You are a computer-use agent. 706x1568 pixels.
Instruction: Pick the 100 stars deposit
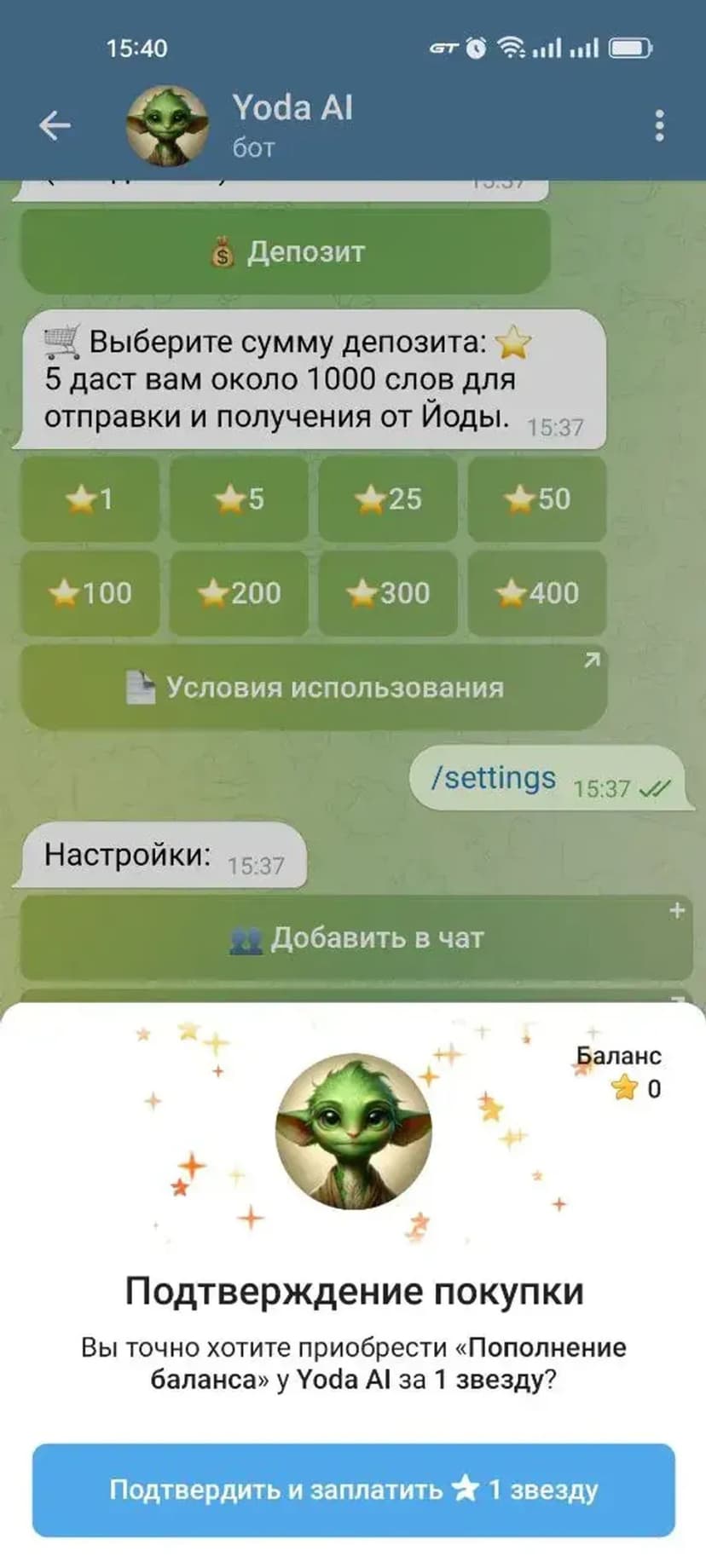pos(90,593)
